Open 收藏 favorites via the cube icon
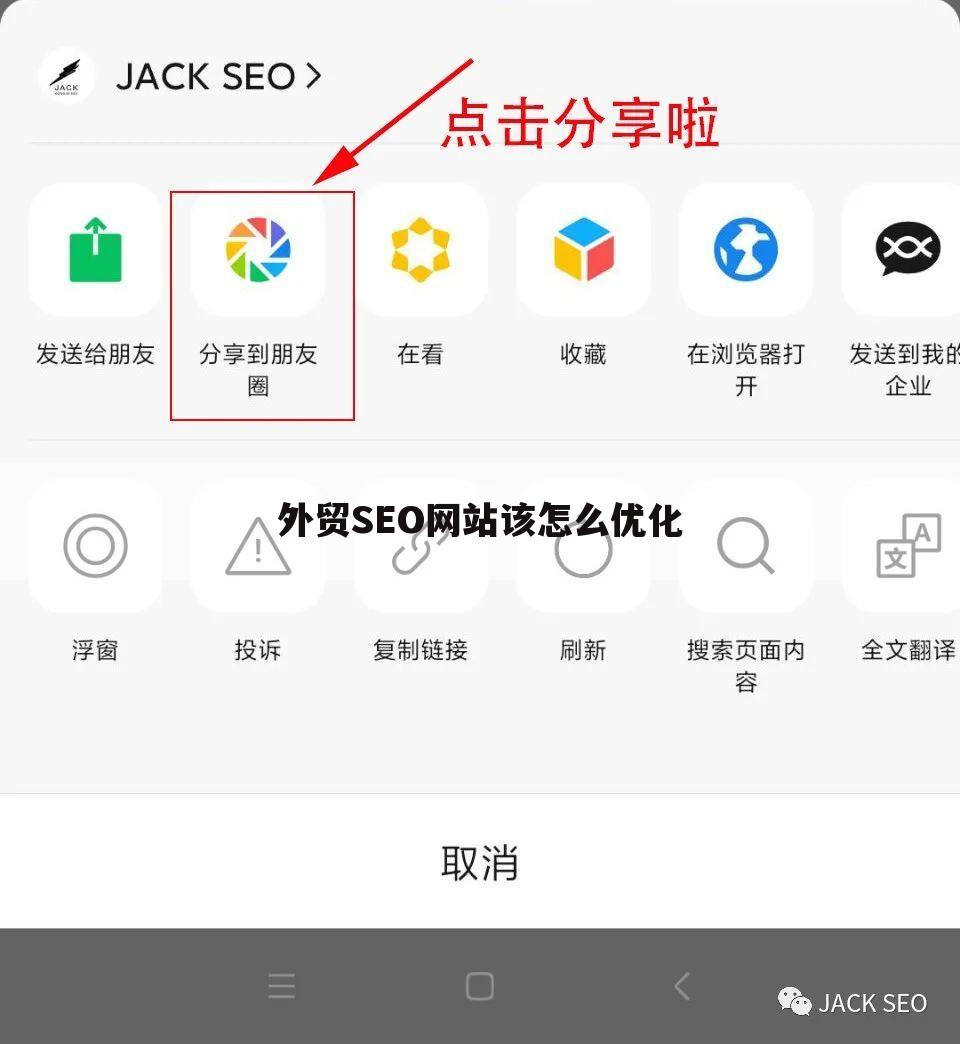 [583, 250]
